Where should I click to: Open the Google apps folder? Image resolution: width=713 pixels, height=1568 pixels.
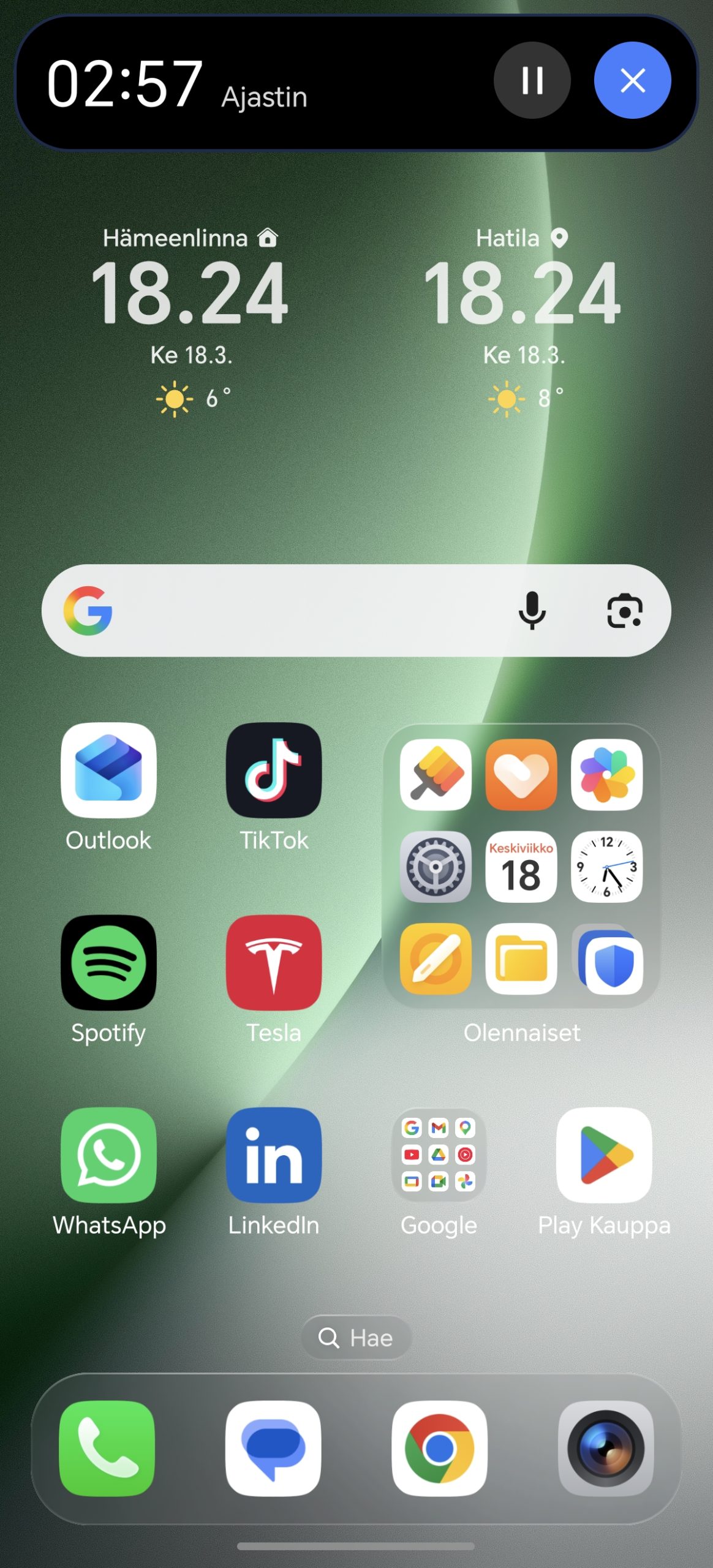click(439, 1155)
